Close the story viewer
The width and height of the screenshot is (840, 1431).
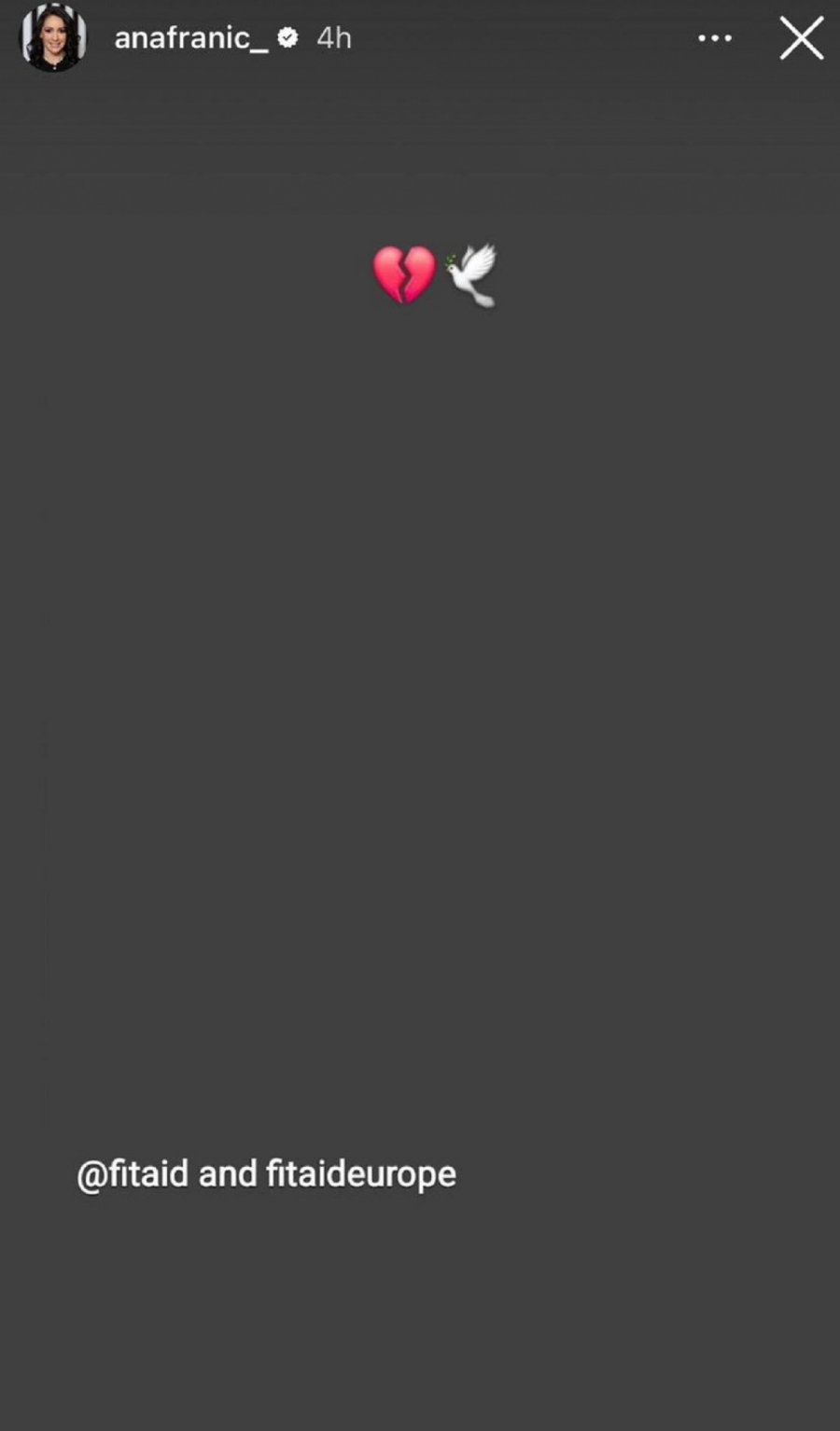coord(801,39)
